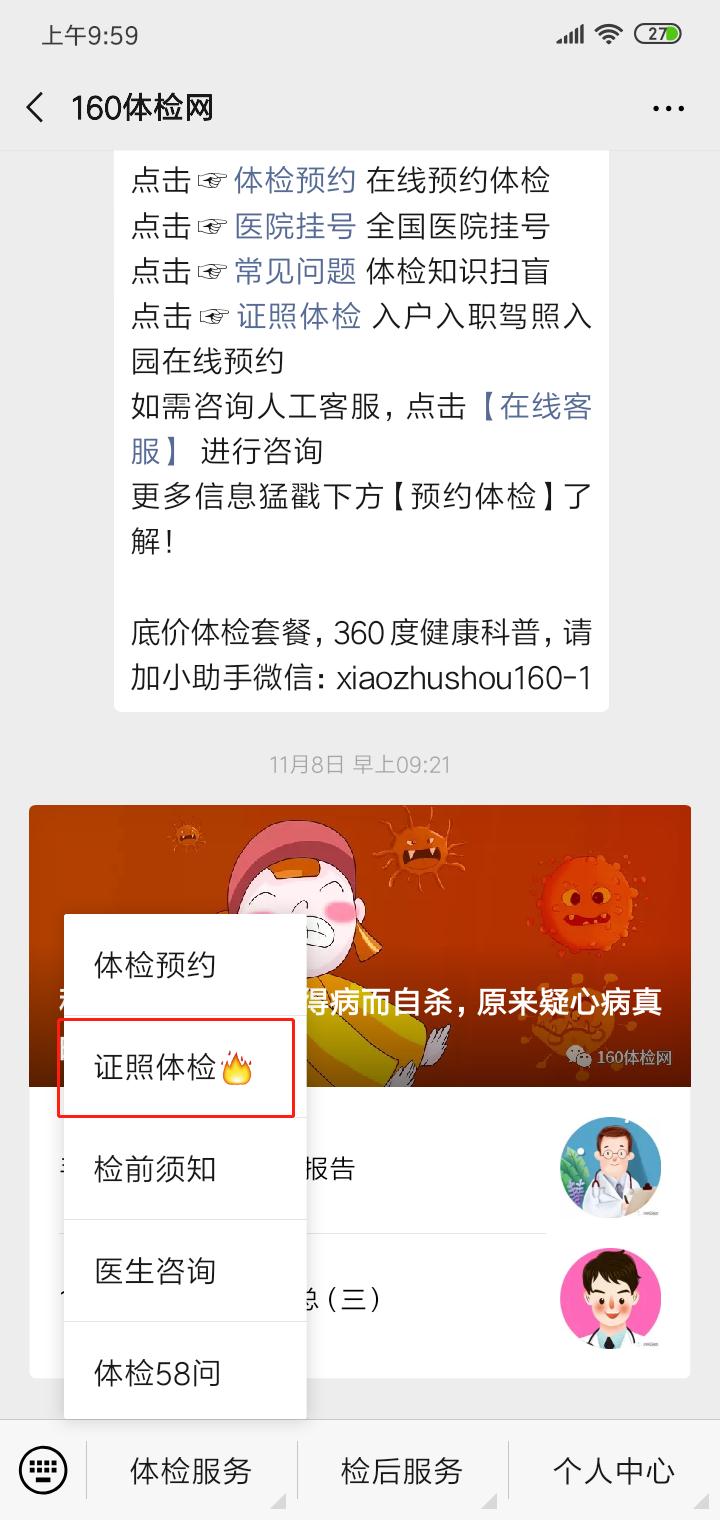
Task: Go back from 160体检网 chat
Action: point(36,108)
